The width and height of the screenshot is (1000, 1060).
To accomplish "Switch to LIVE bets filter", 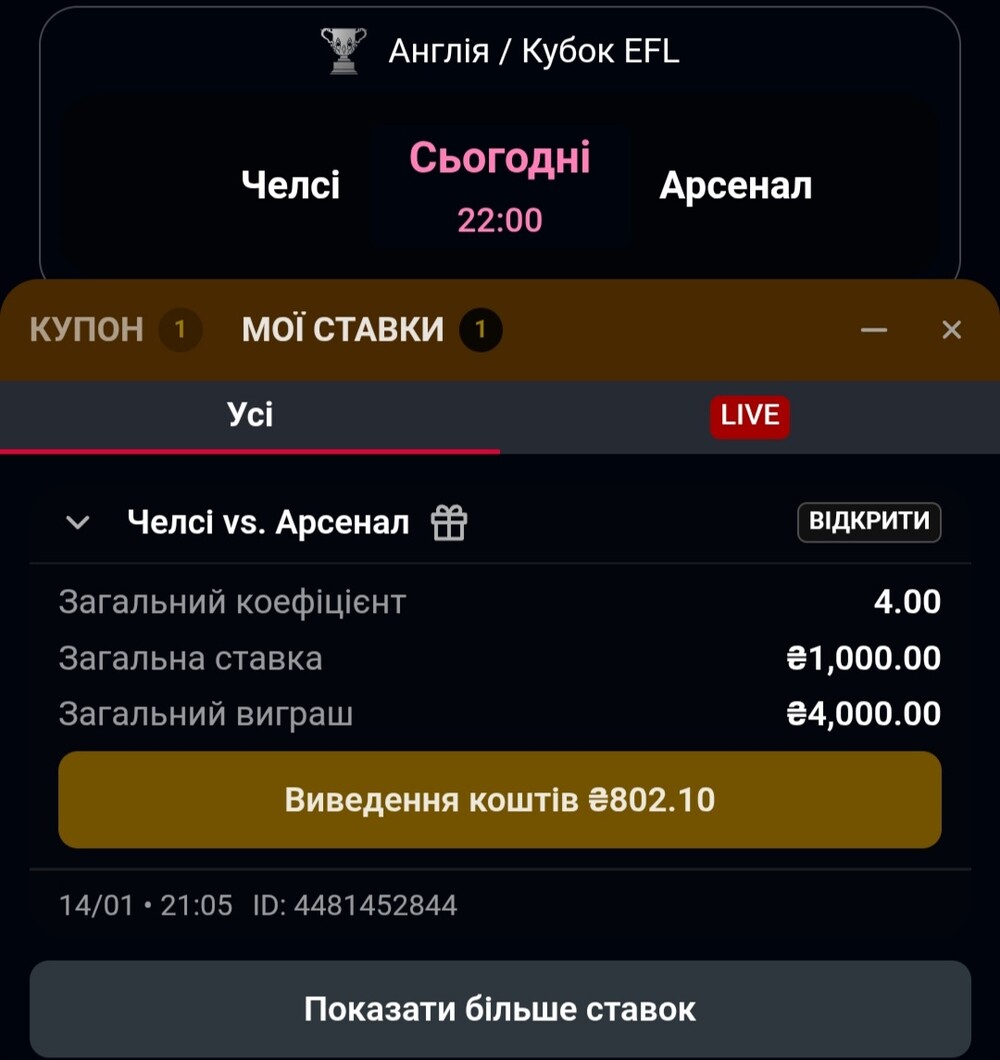I will (749, 416).
